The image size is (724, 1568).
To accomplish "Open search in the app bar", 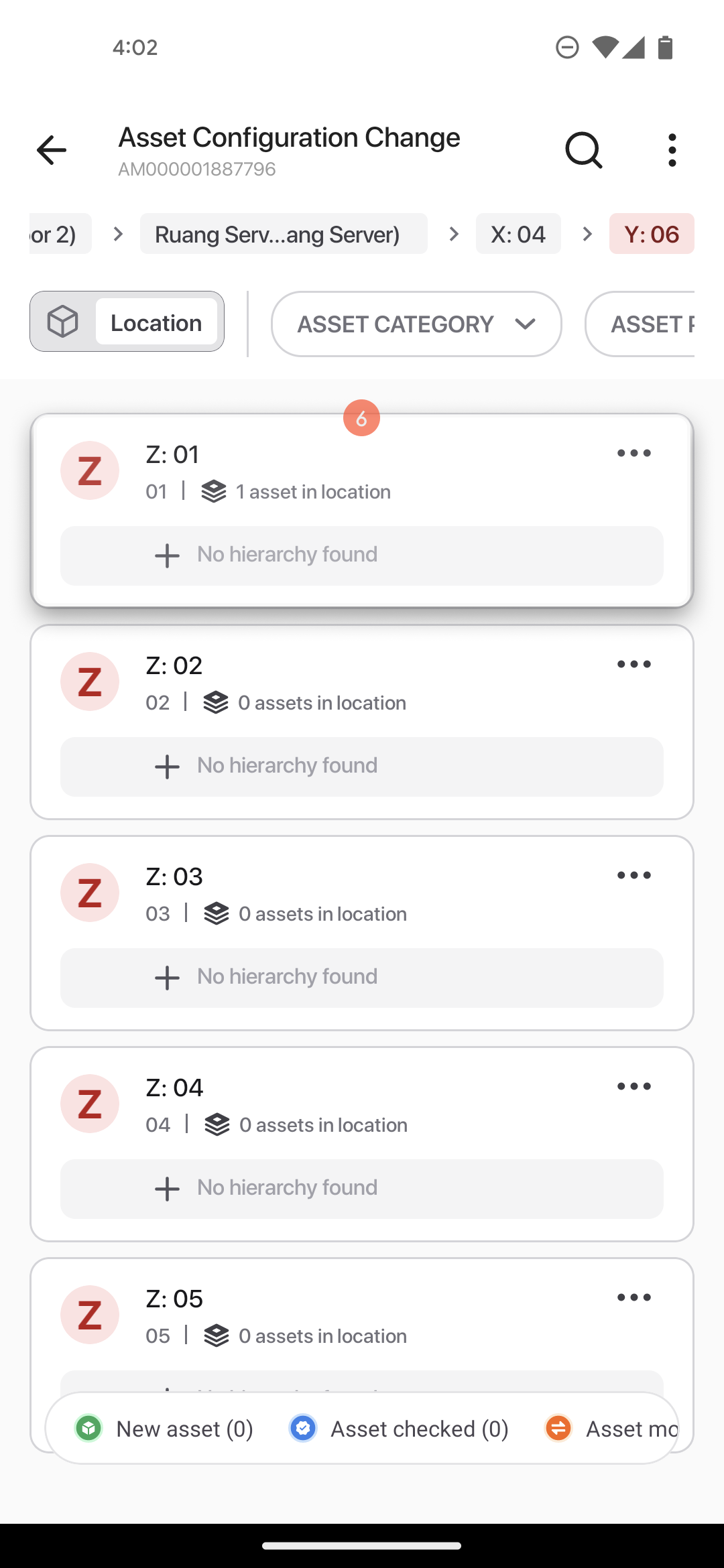I will tap(584, 149).
